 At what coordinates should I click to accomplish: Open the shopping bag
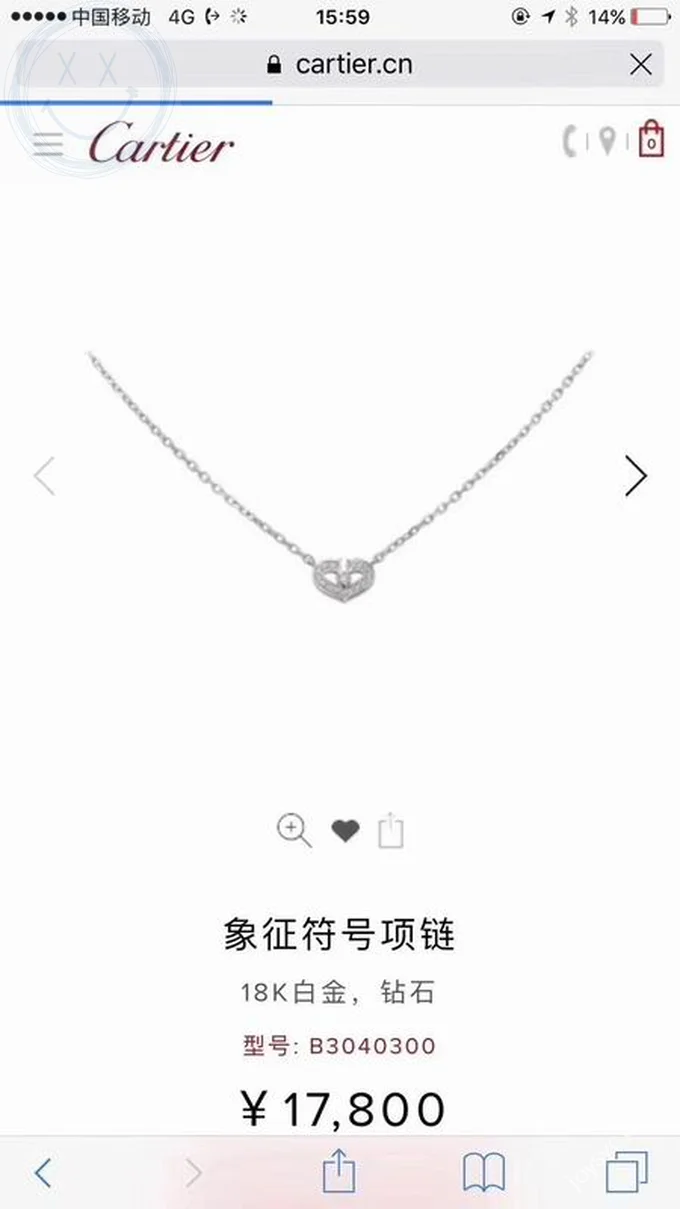point(651,140)
